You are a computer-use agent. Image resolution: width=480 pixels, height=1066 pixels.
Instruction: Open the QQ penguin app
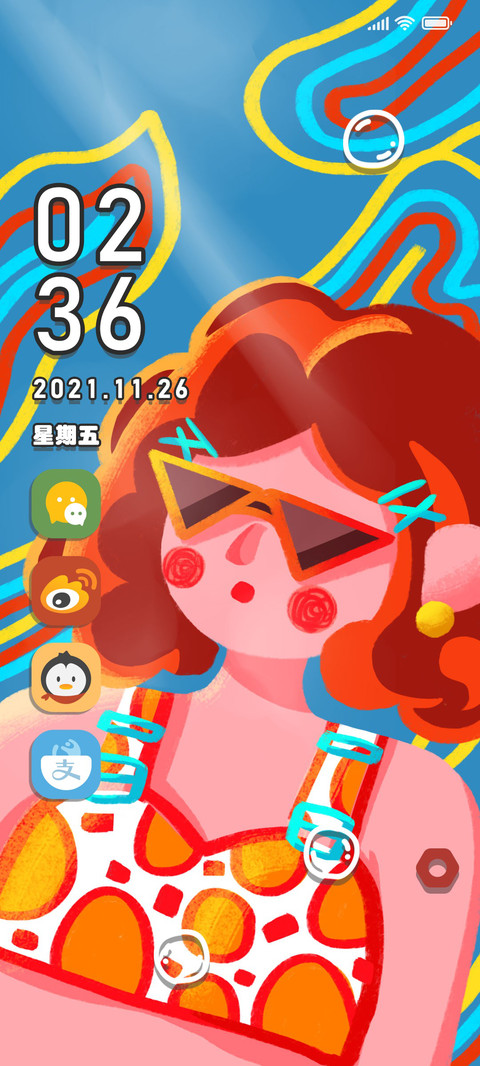click(x=66, y=678)
